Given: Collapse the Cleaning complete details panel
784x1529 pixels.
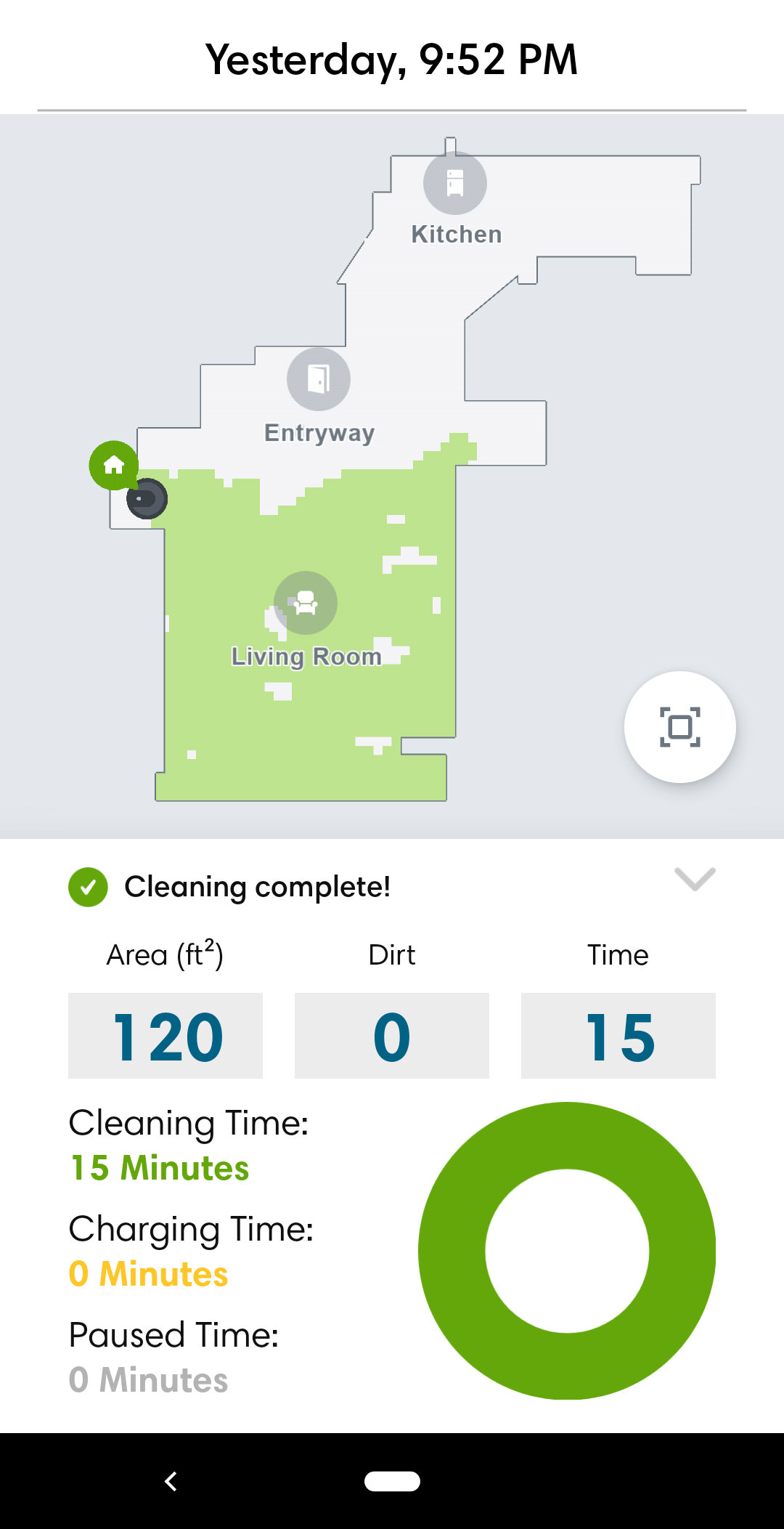Looking at the screenshot, I should [695, 879].
